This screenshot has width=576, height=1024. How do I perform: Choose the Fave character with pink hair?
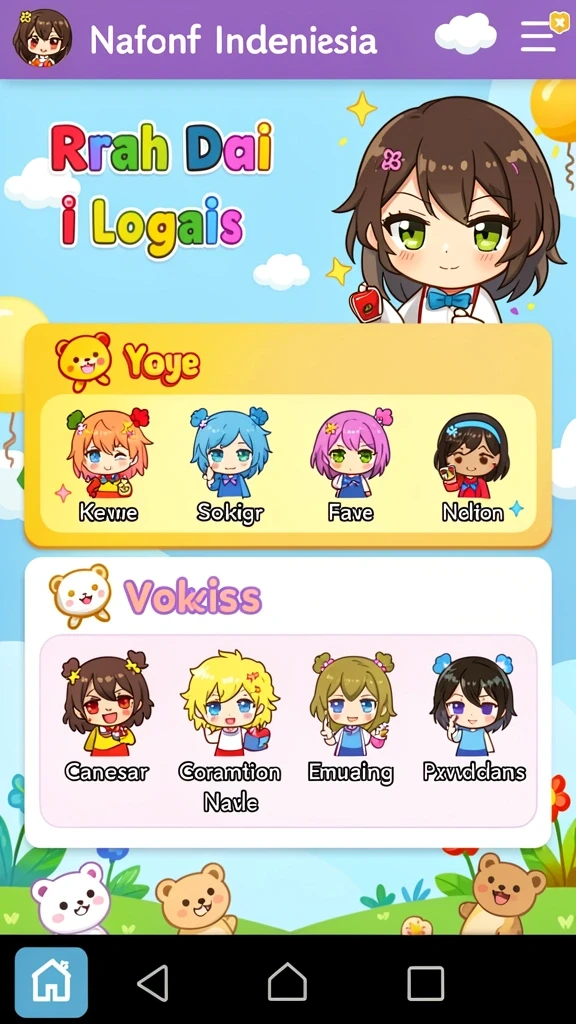tap(351, 466)
